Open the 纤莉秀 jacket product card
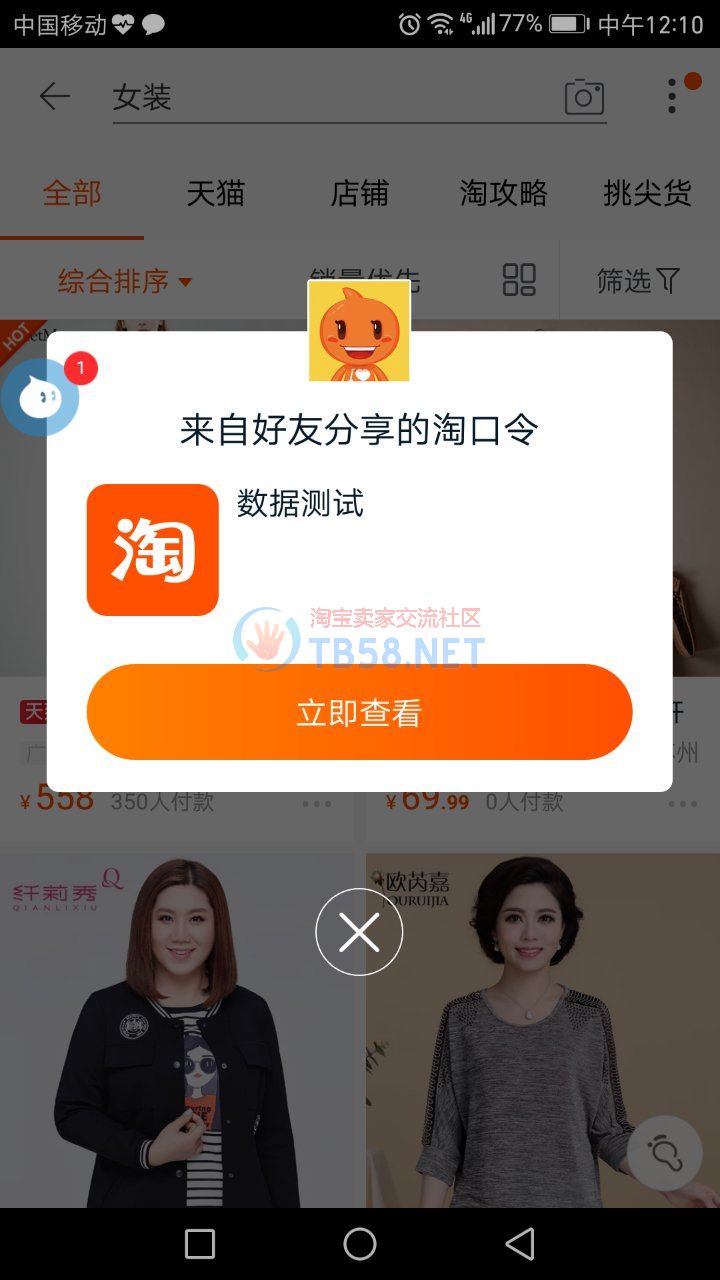Image resolution: width=720 pixels, height=1280 pixels. tap(177, 1030)
